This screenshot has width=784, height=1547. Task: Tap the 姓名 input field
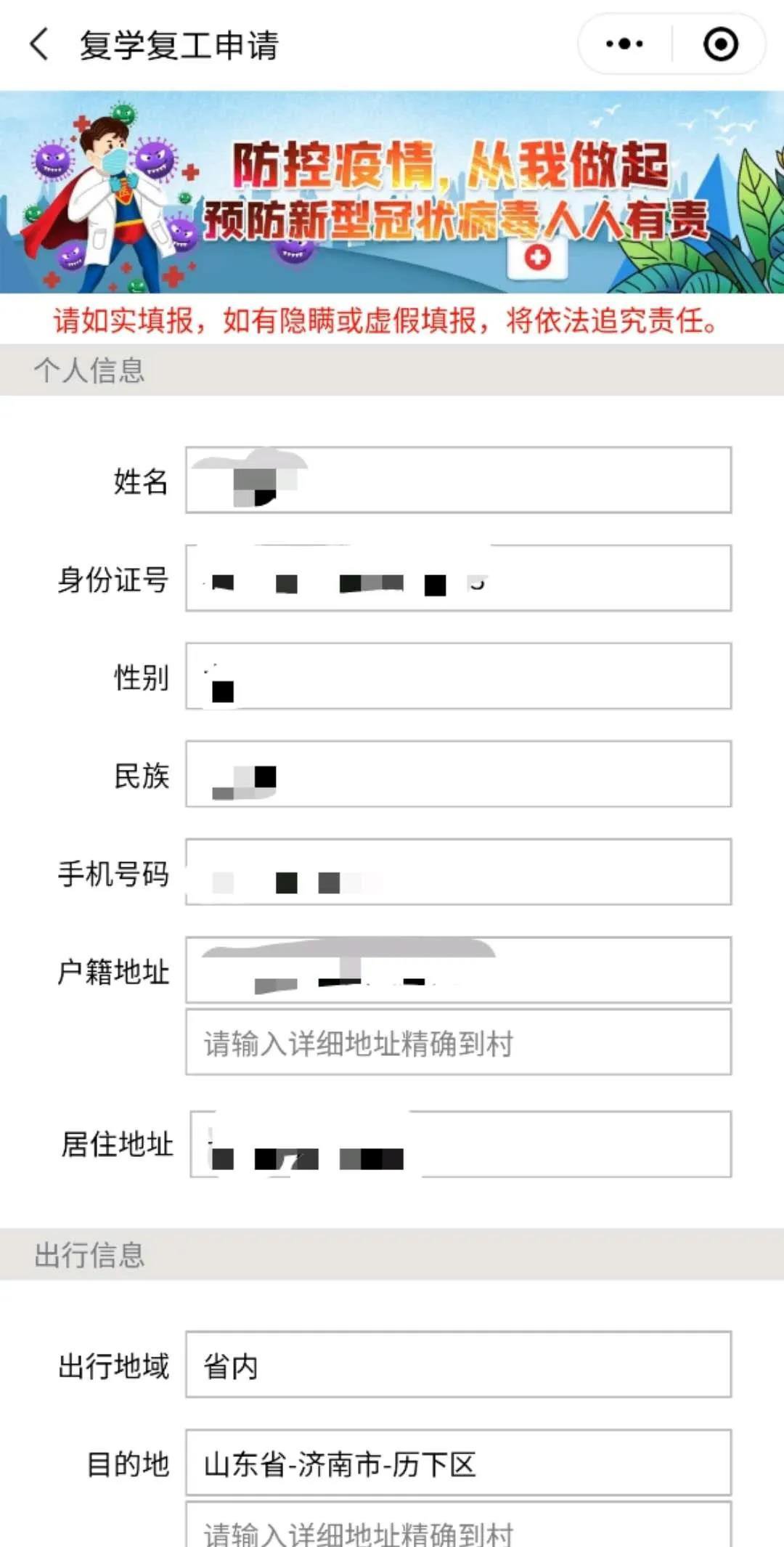[x=458, y=481]
